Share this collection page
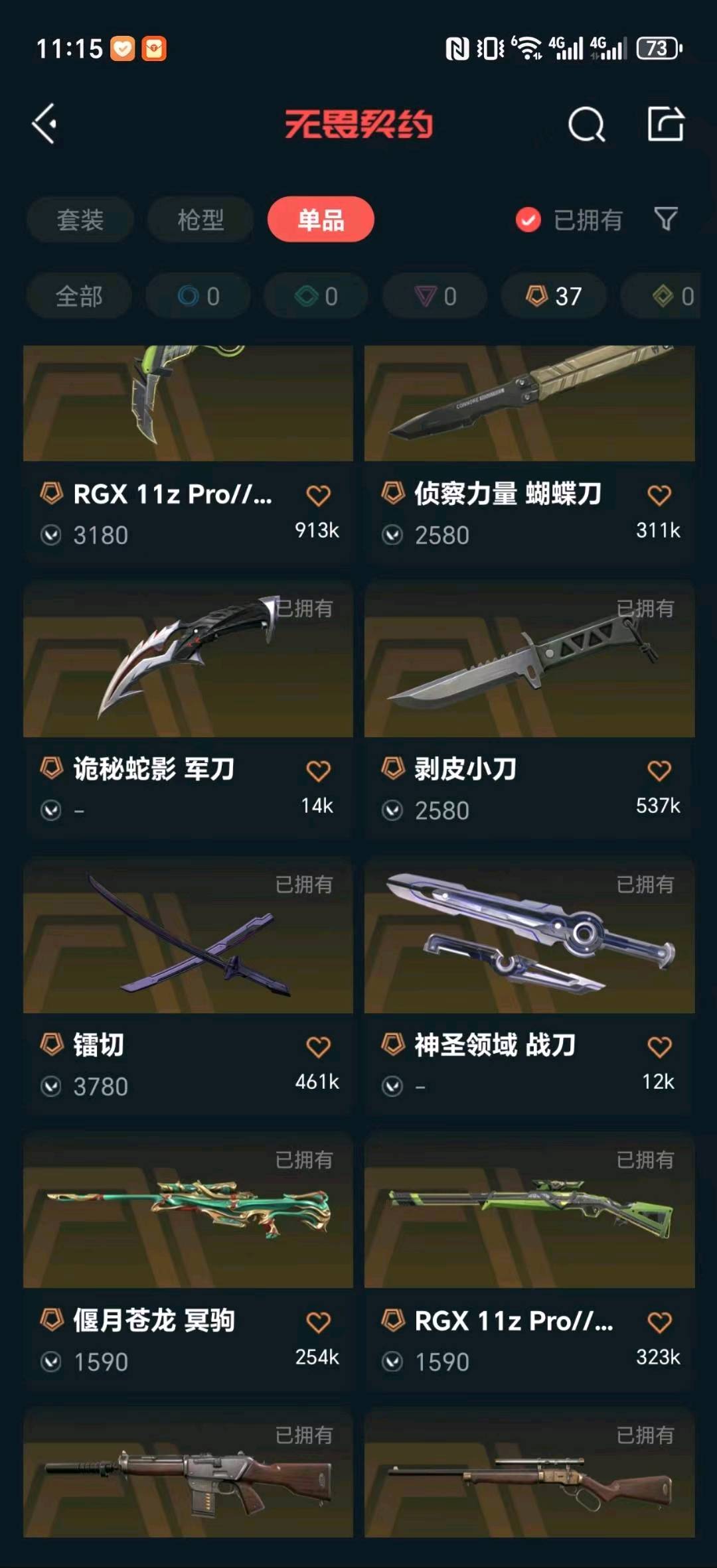Image resolution: width=717 pixels, height=1568 pixels. tap(665, 123)
